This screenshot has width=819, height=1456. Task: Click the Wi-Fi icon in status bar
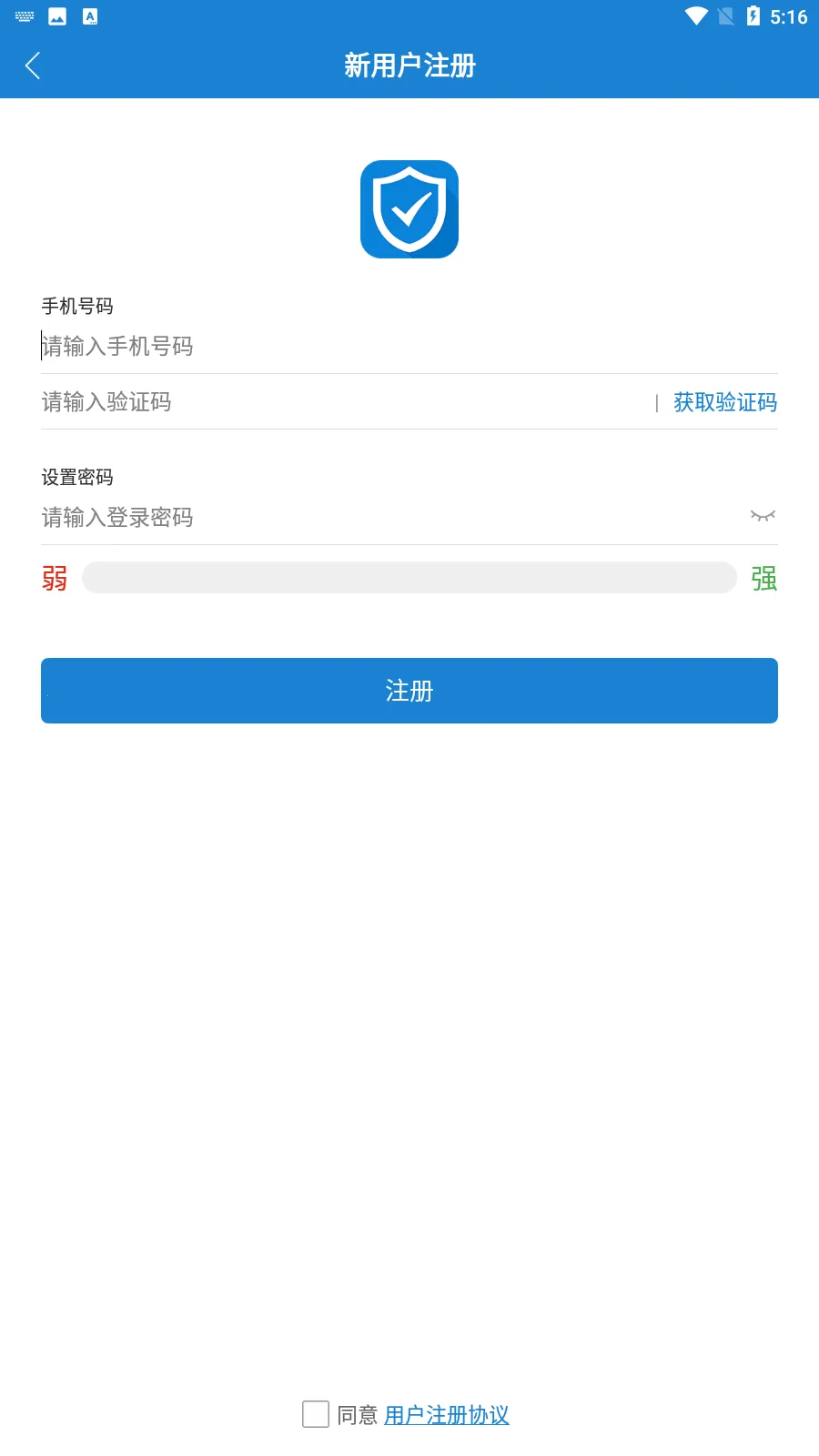pyautogui.click(x=697, y=15)
